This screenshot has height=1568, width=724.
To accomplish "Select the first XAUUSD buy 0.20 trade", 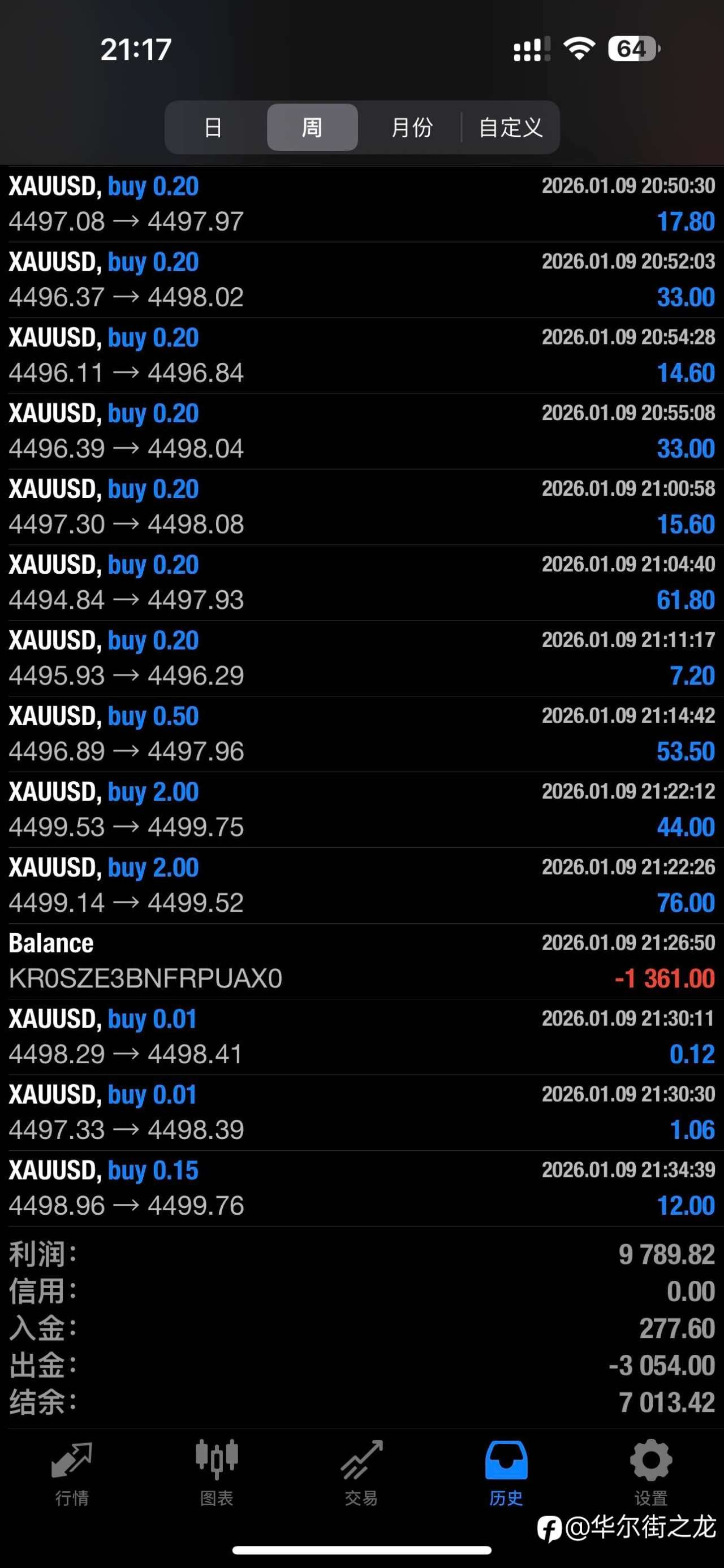I will (361, 204).
